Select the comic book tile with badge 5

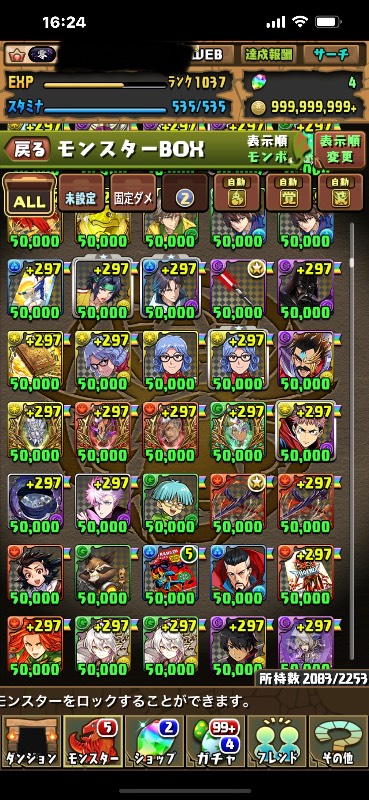pyautogui.click(x=170, y=574)
